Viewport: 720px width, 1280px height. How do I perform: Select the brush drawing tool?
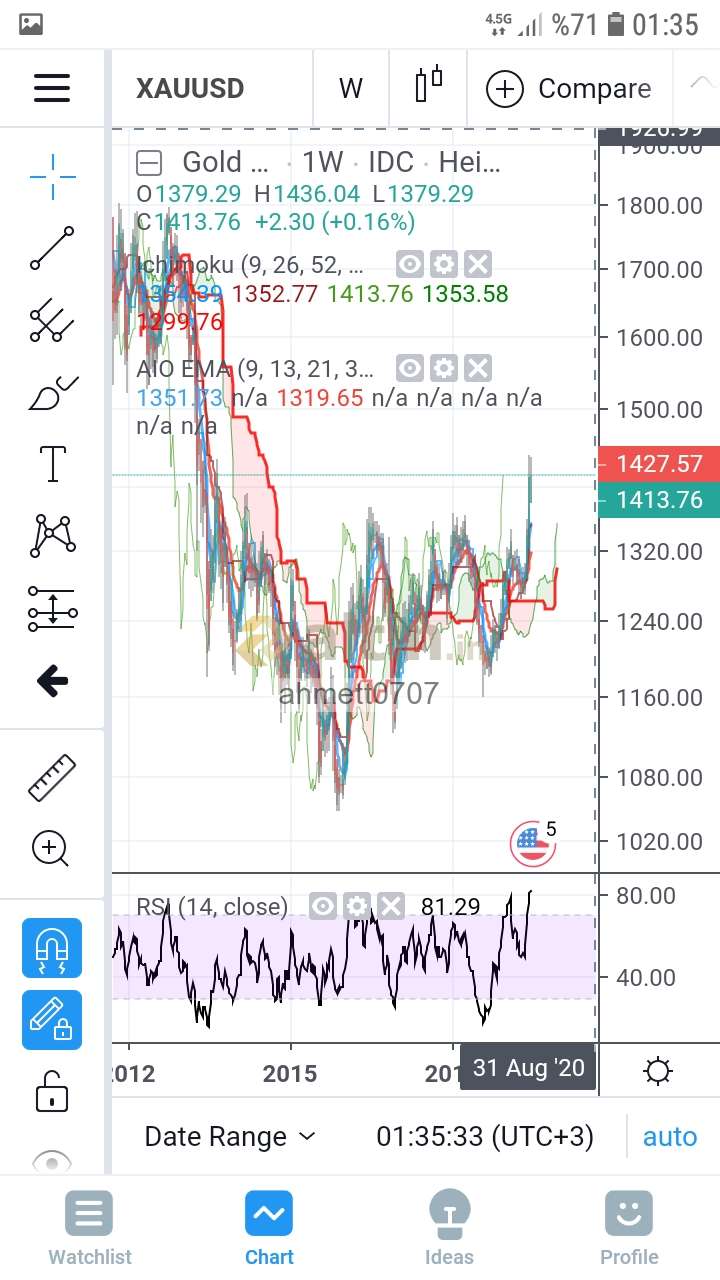52,392
